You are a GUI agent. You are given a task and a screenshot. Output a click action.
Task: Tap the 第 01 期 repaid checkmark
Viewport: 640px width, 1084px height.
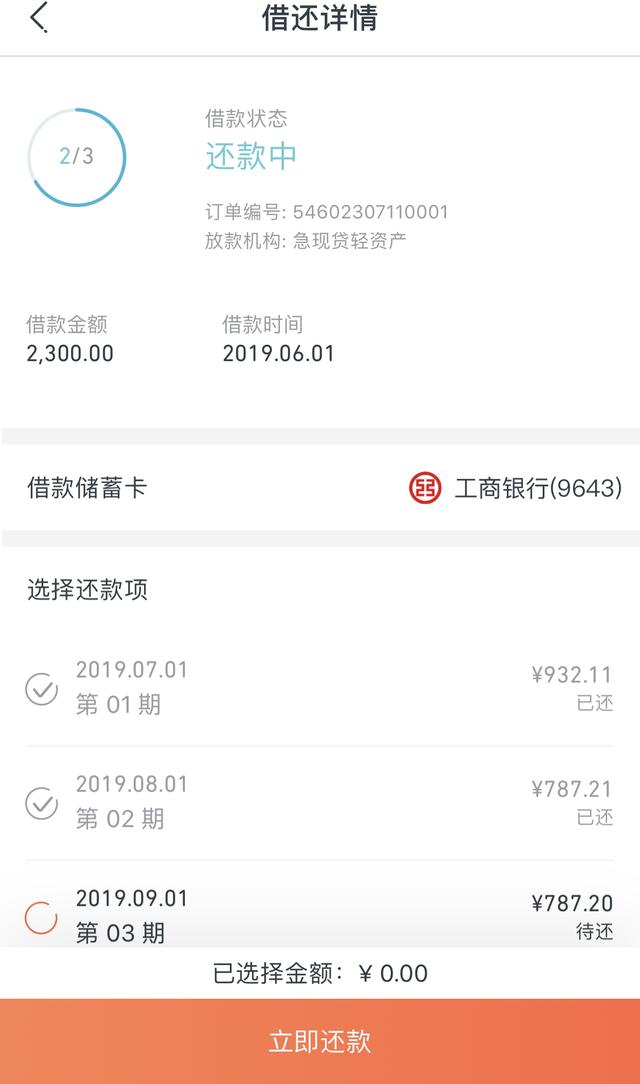pos(41,688)
